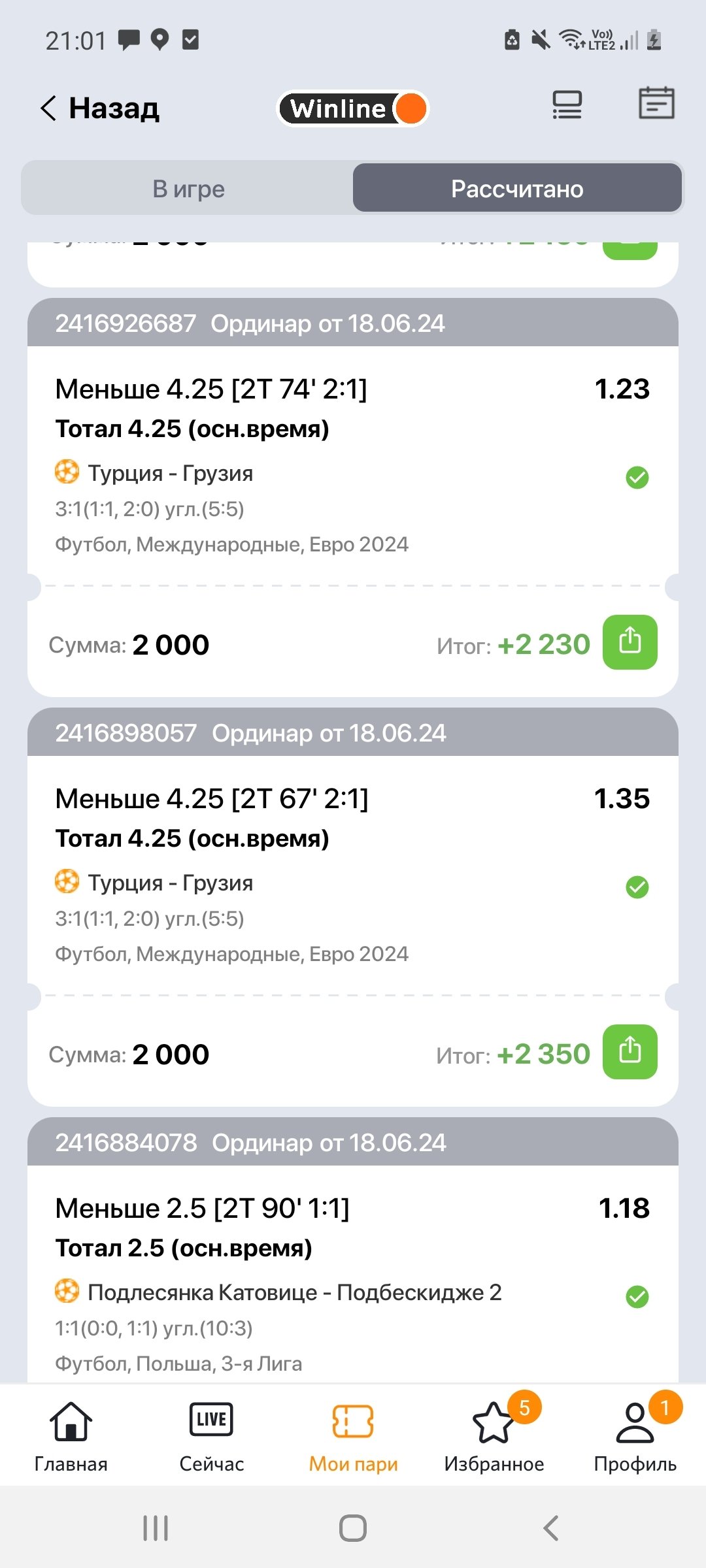Image resolution: width=706 pixels, height=1568 pixels.
Task: Open the list view icon in header
Action: click(x=567, y=105)
